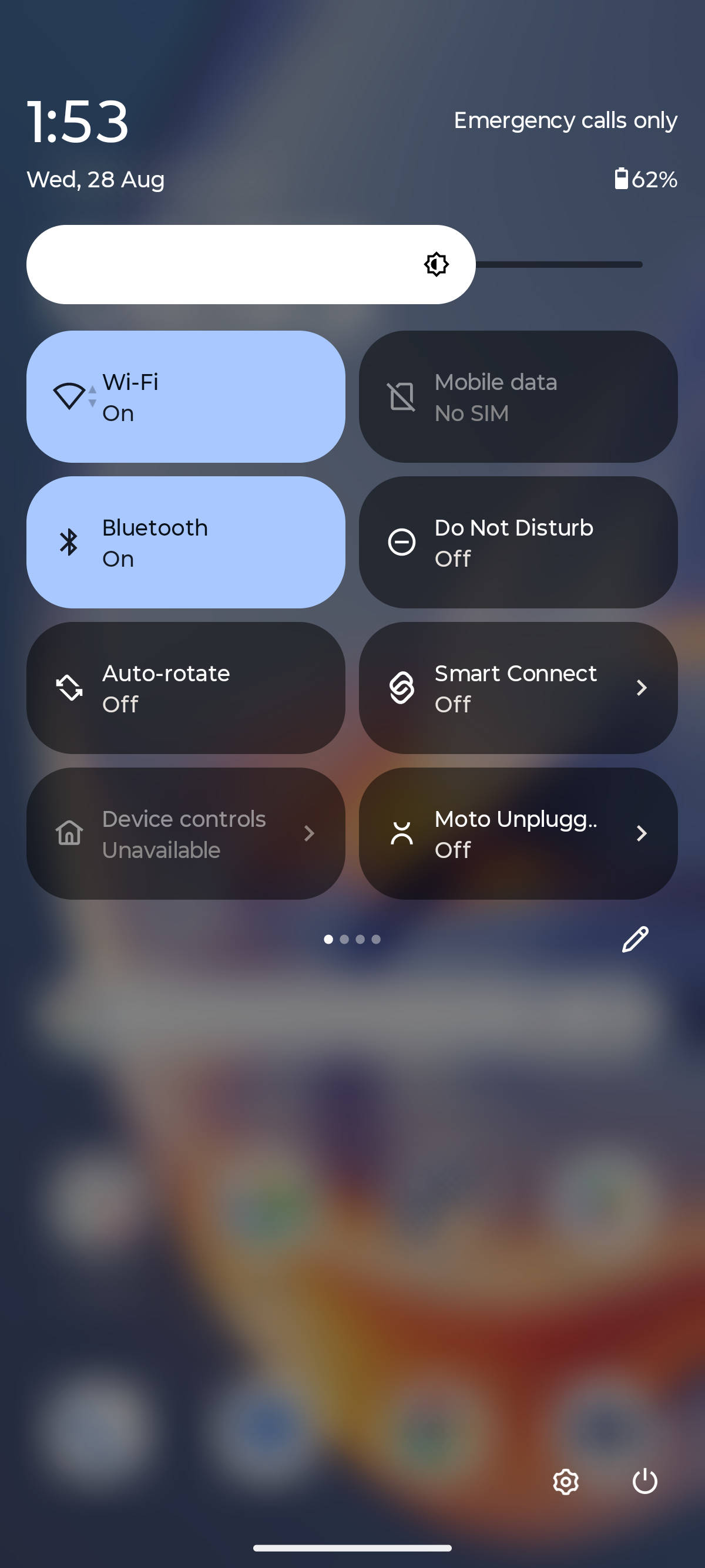Tap the Mobile data no-SIM icon
705x1568 pixels.
click(x=401, y=396)
